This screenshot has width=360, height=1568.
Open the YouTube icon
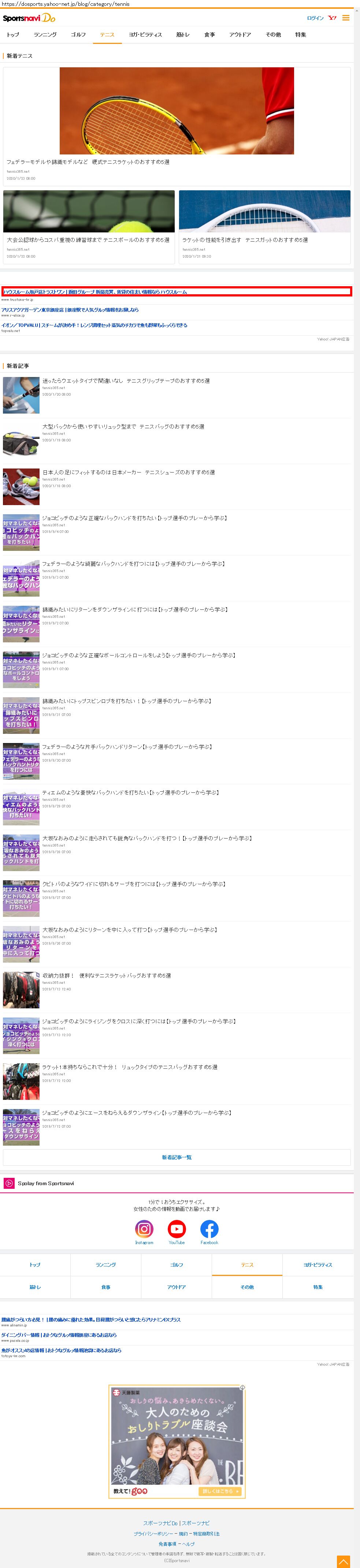[x=177, y=1229]
